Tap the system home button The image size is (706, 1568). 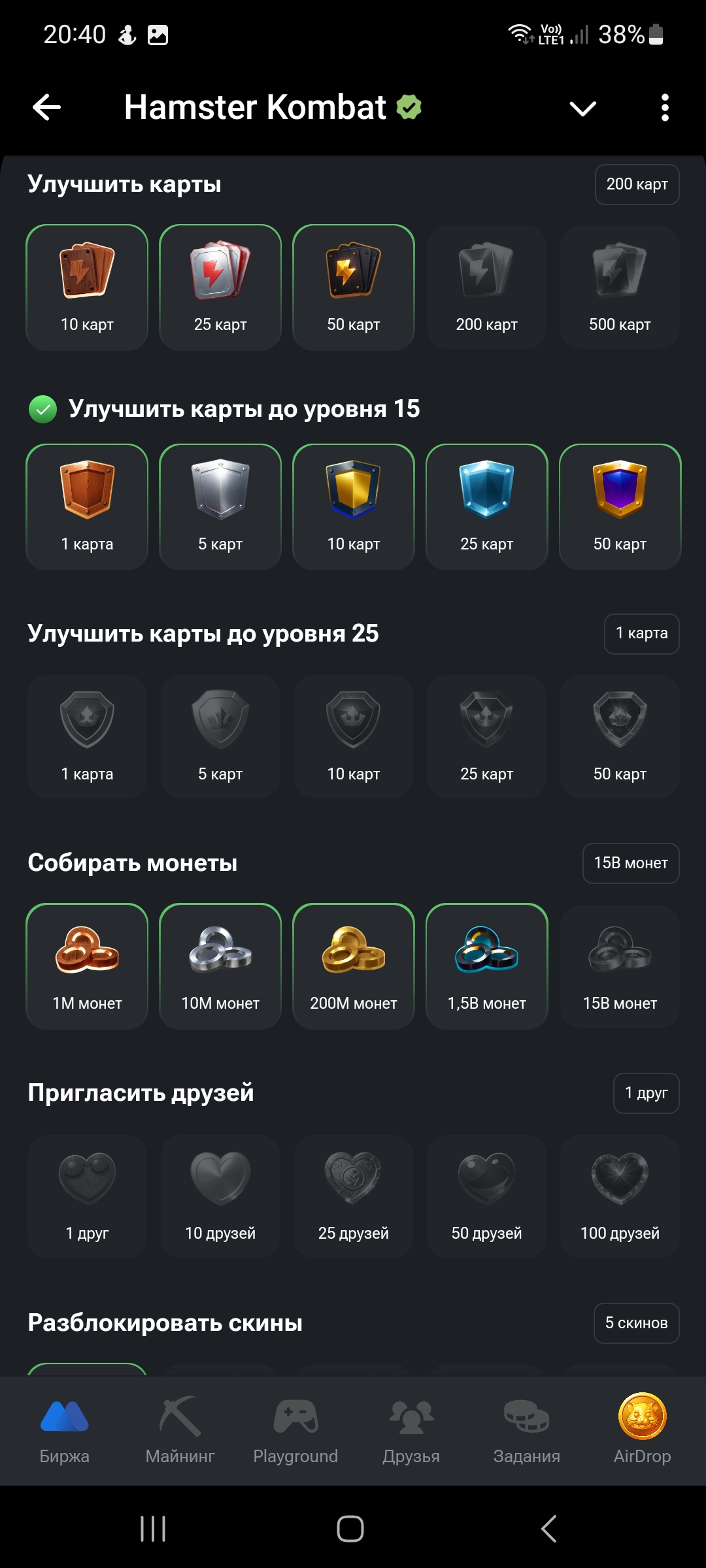pyautogui.click(x=350, y=1529)
